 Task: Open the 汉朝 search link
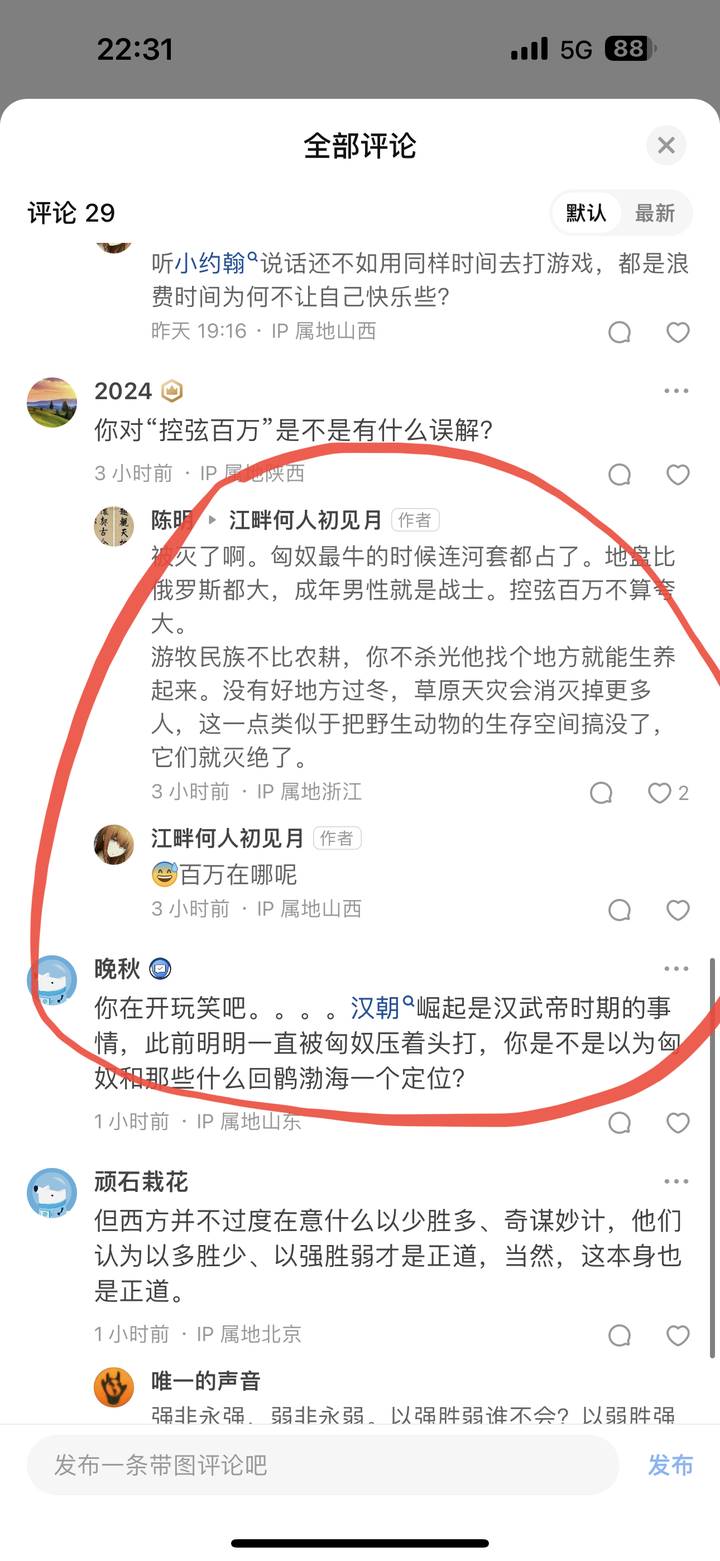376,1008
